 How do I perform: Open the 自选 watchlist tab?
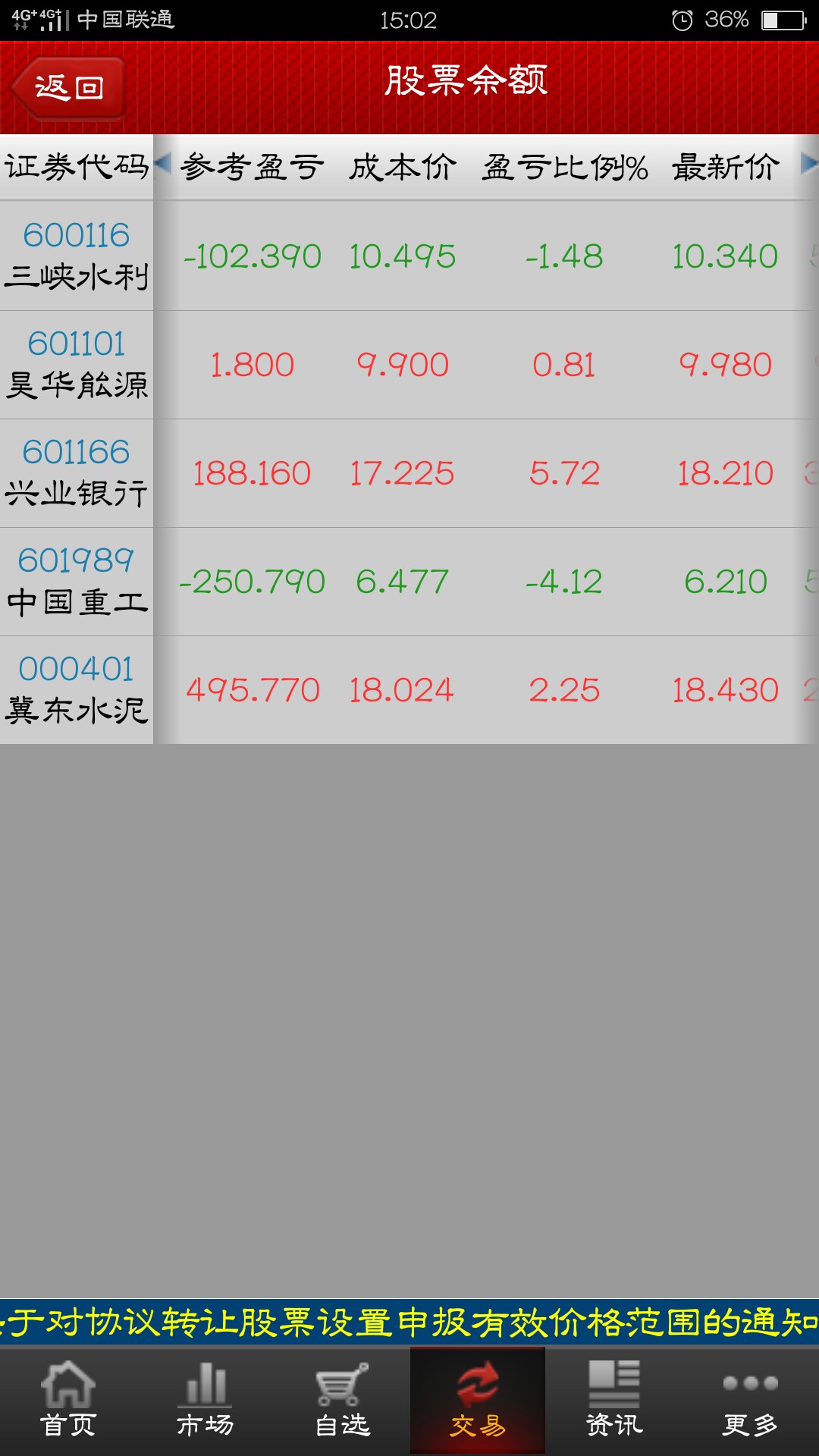tap(342, 1400)
